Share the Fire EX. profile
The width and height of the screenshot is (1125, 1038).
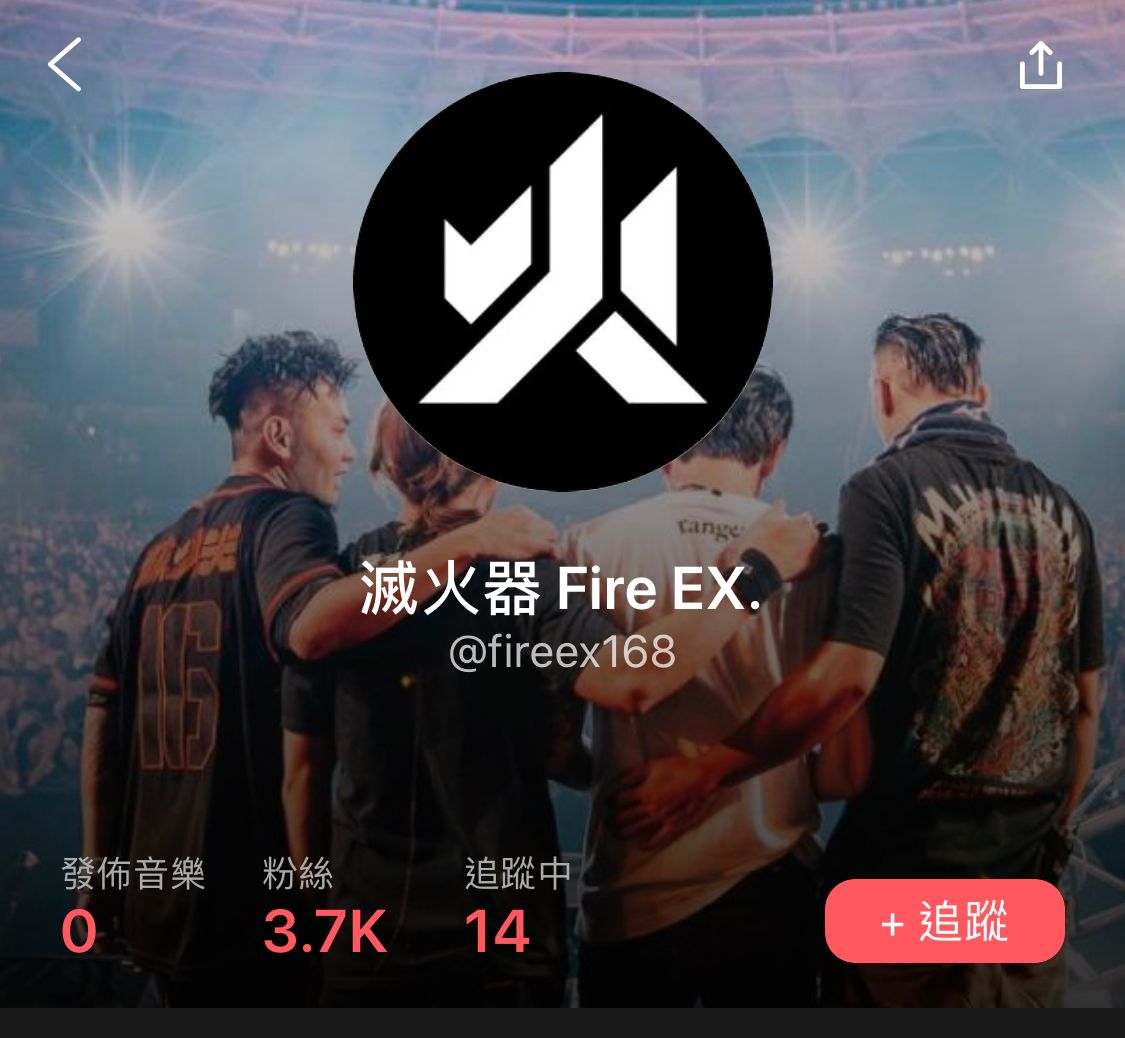click(1040, 66)
